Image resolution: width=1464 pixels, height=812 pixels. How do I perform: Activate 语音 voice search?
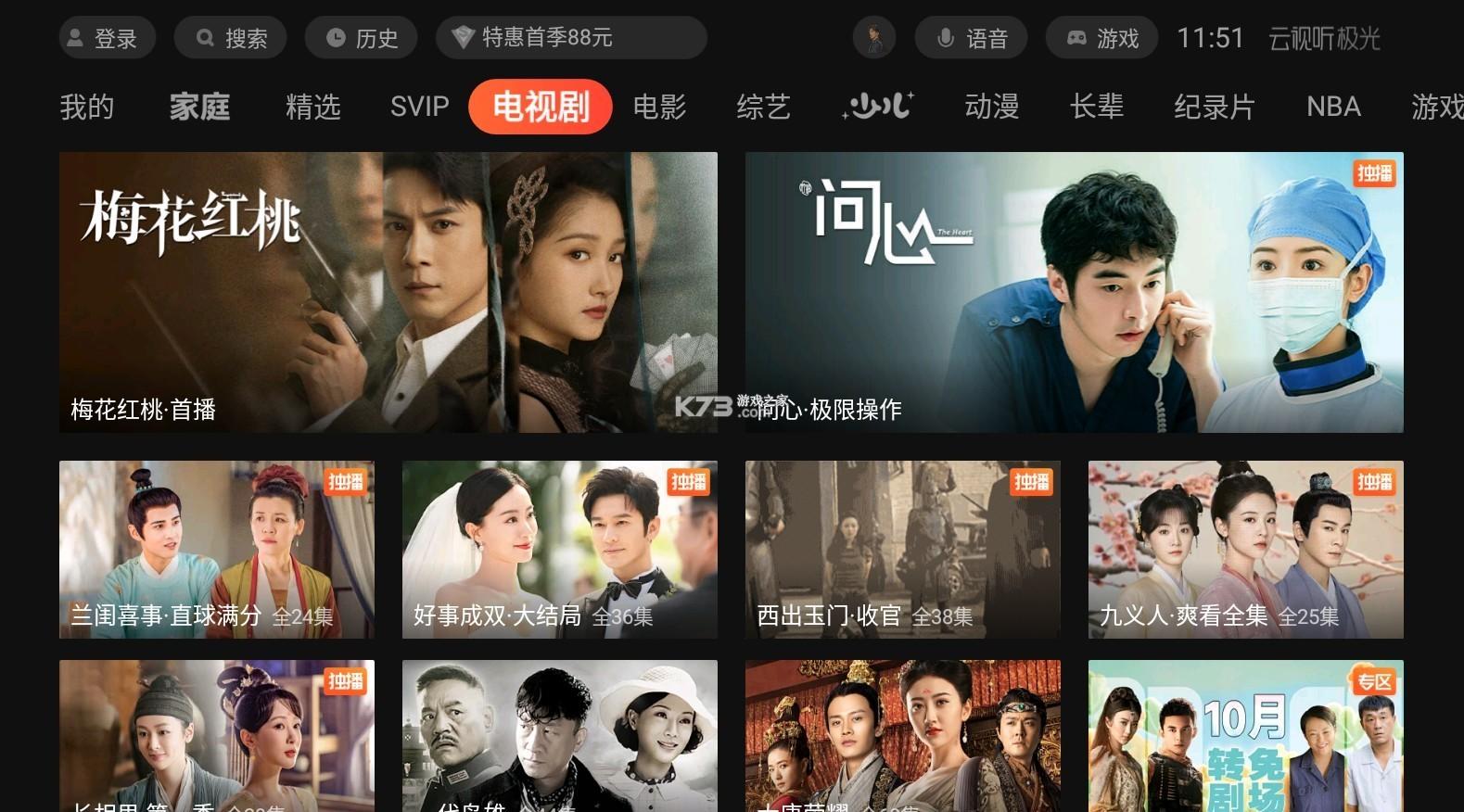pos(971,38)
